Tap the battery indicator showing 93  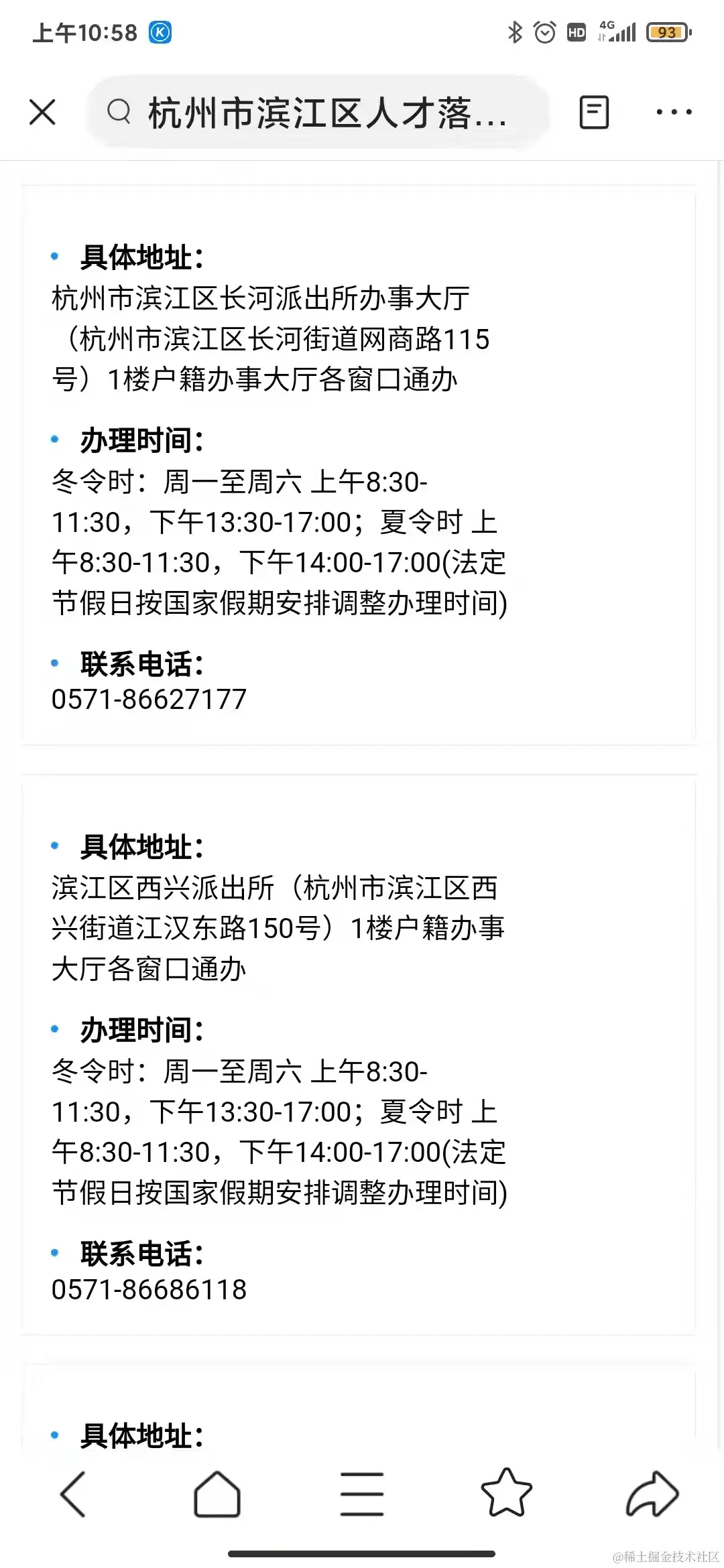pos(667,31)
